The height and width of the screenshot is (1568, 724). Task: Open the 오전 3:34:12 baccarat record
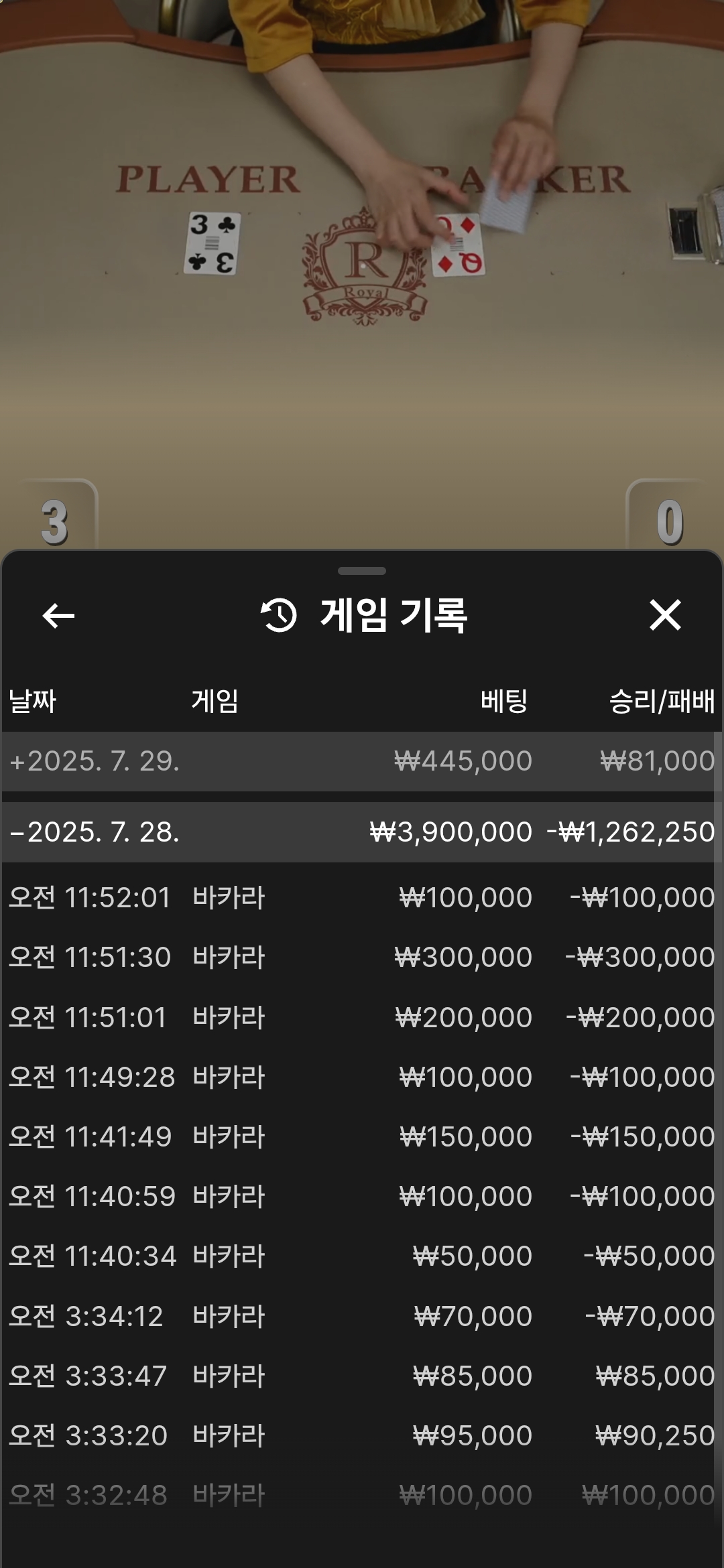tap(362, 1317)
